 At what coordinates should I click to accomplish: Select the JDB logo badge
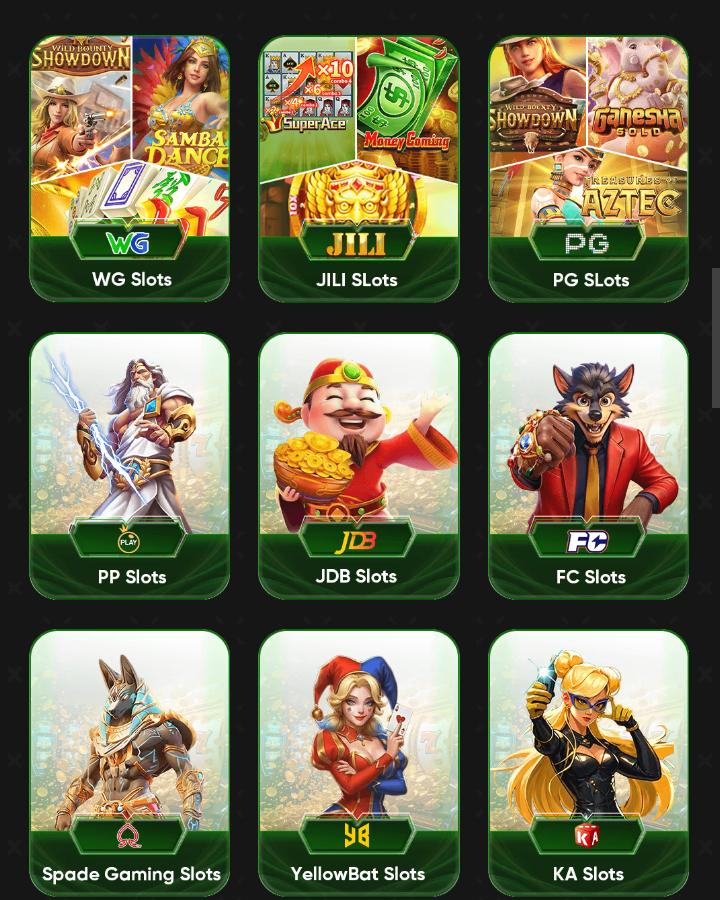pos(357,540)
